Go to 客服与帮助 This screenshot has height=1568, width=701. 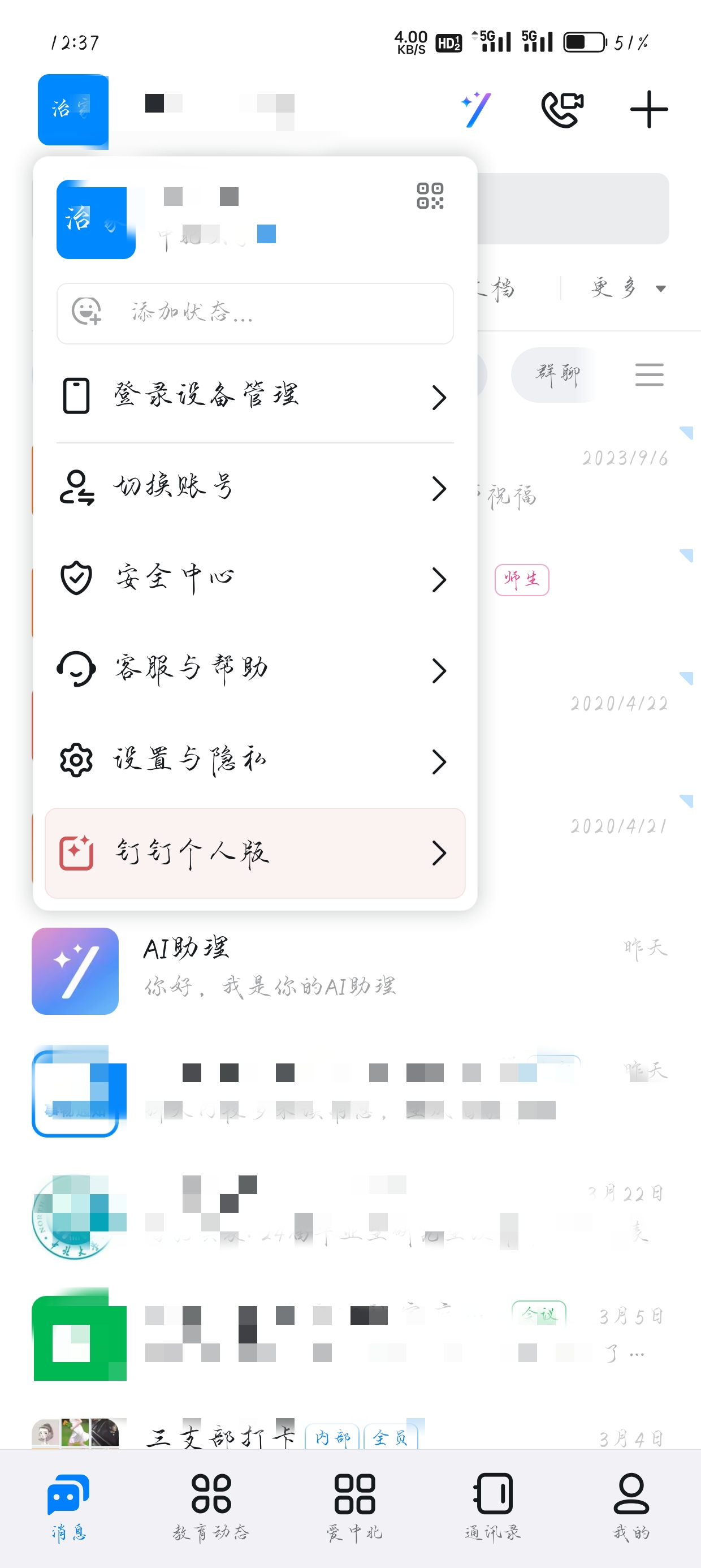(x=255, y=670)
